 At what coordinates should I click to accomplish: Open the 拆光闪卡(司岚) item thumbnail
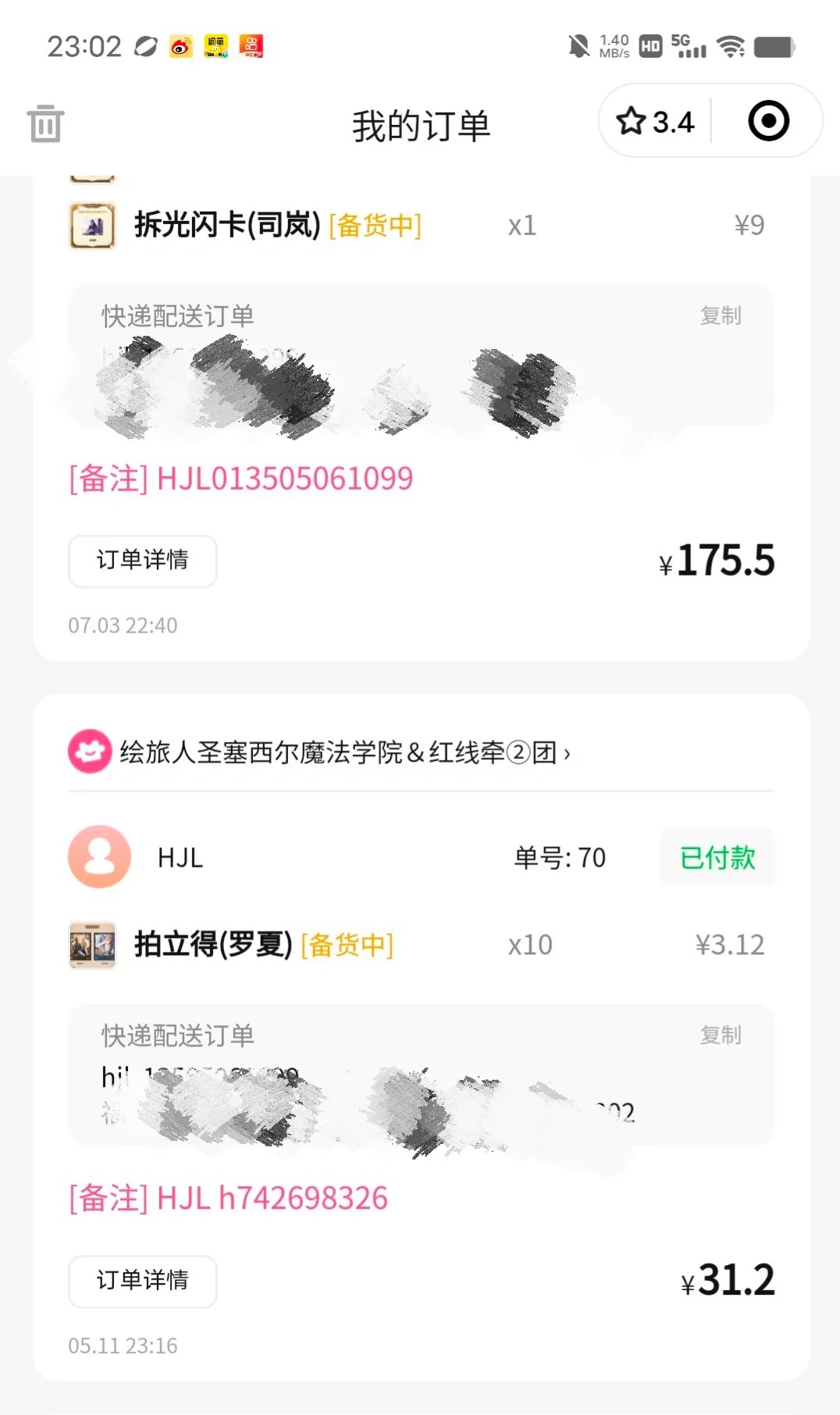[x=93, y=226]
